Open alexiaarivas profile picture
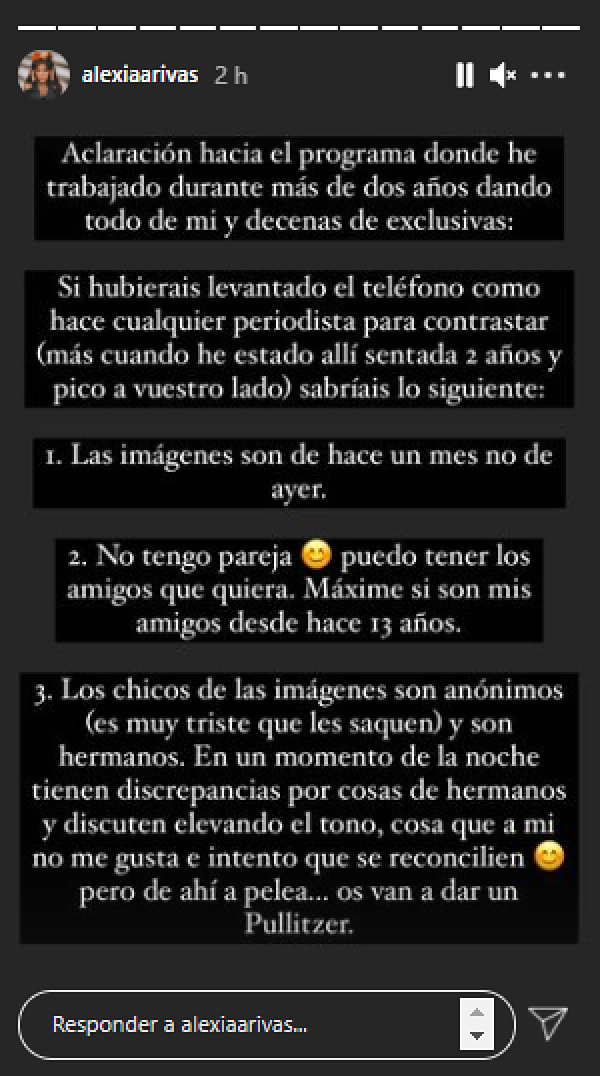This screenshot has width=600, height=1076. coord(43,75)
